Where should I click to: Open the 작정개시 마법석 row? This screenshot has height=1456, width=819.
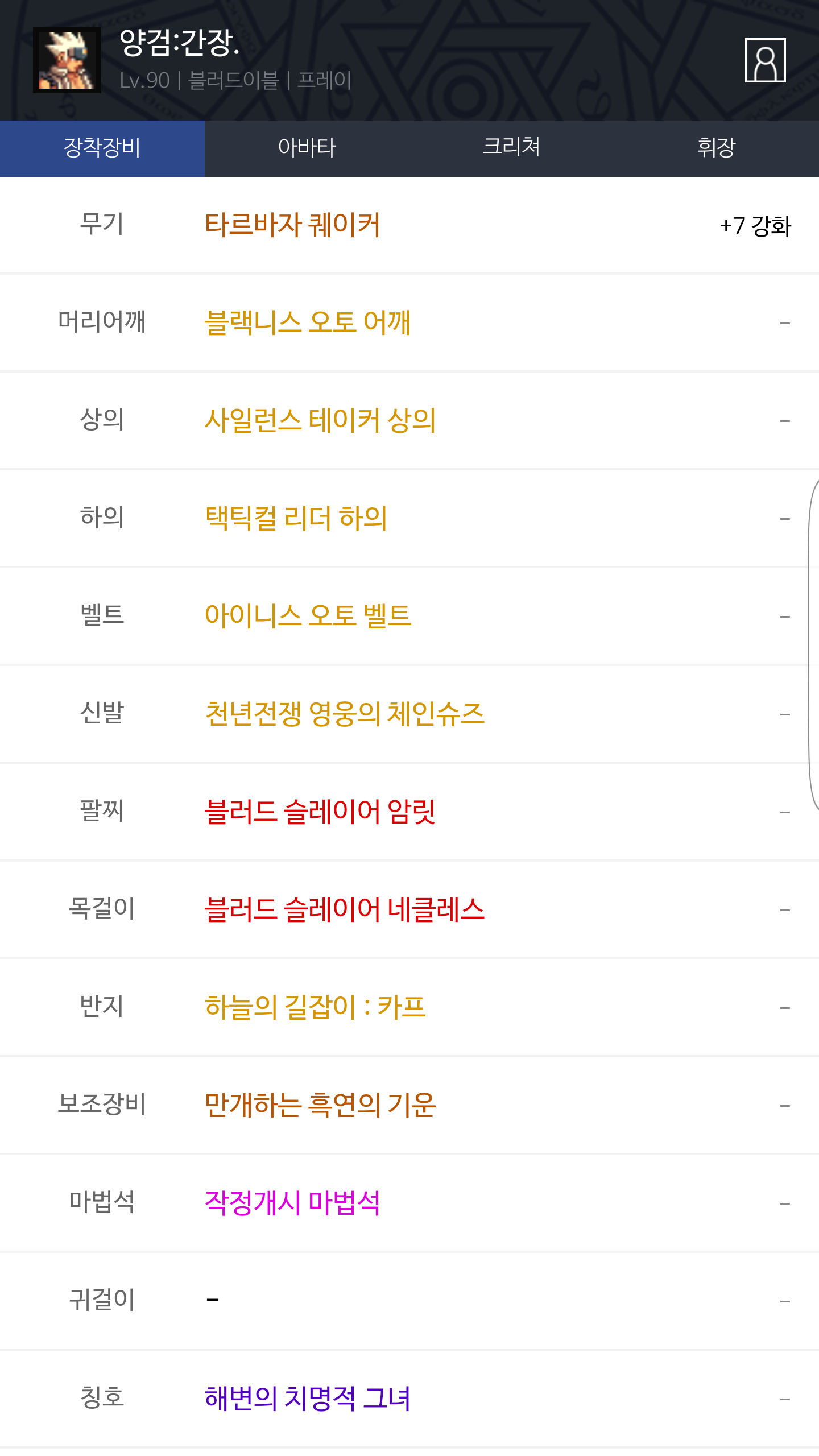[292, 1203]
